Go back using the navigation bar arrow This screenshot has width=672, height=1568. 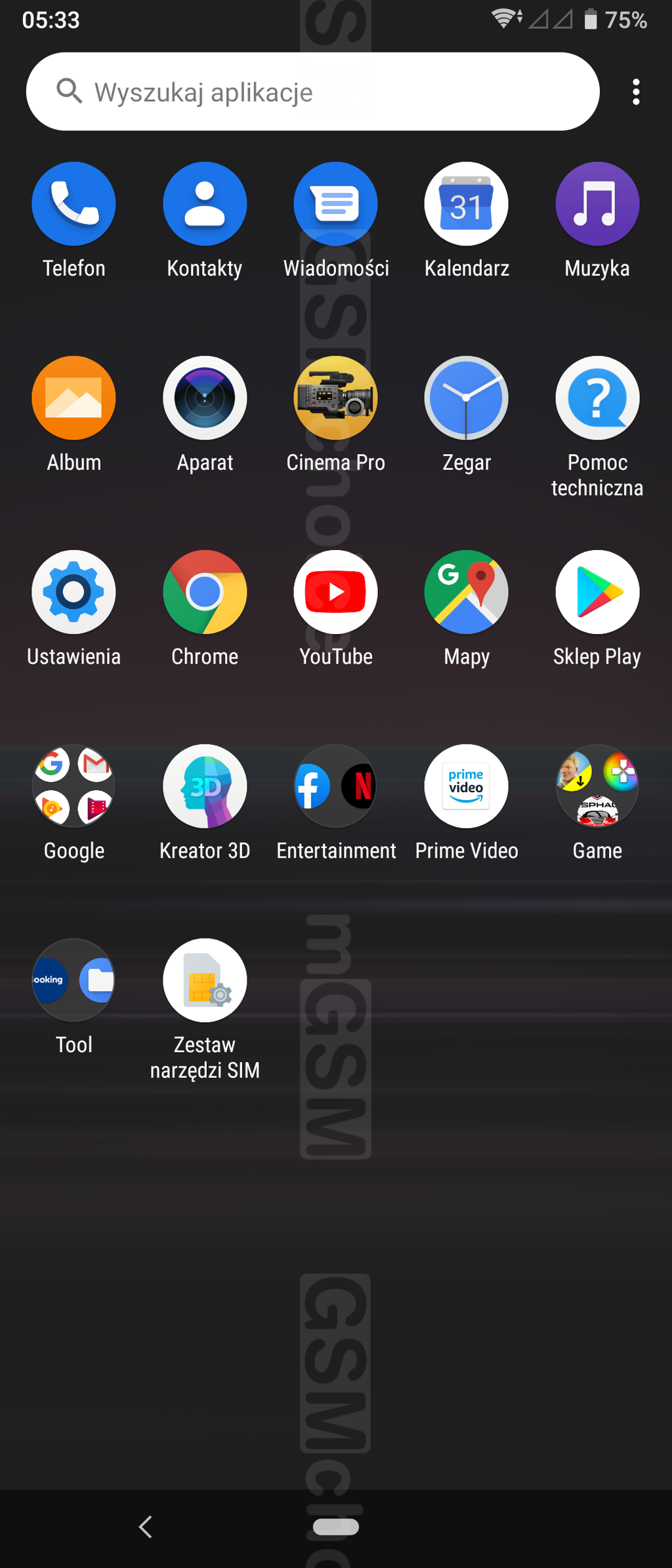pyautogui.click(x=146, y=1527)
